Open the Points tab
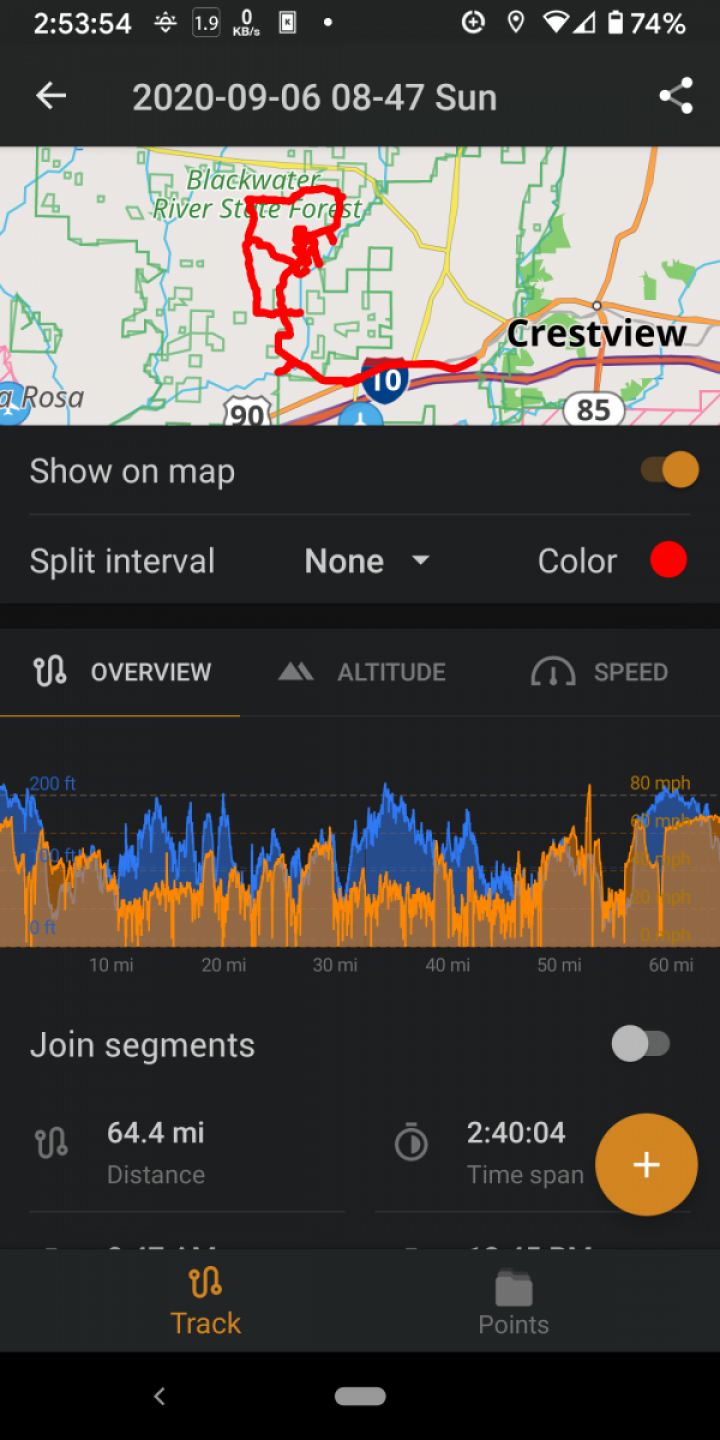The height and width of the screenshot is (1440, 720). click(514, 1301)
